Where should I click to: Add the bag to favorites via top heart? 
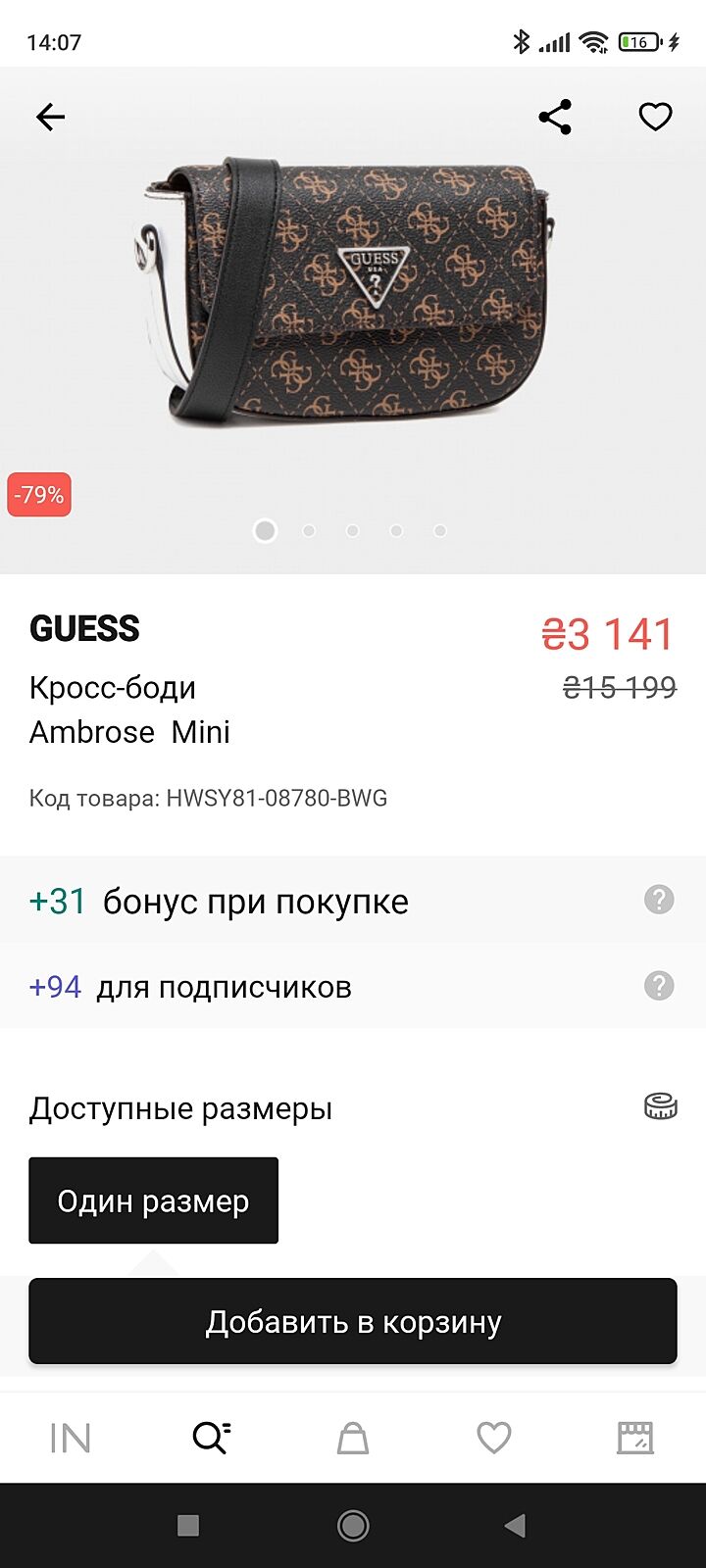pyautogui.click(x=655, y=118)
